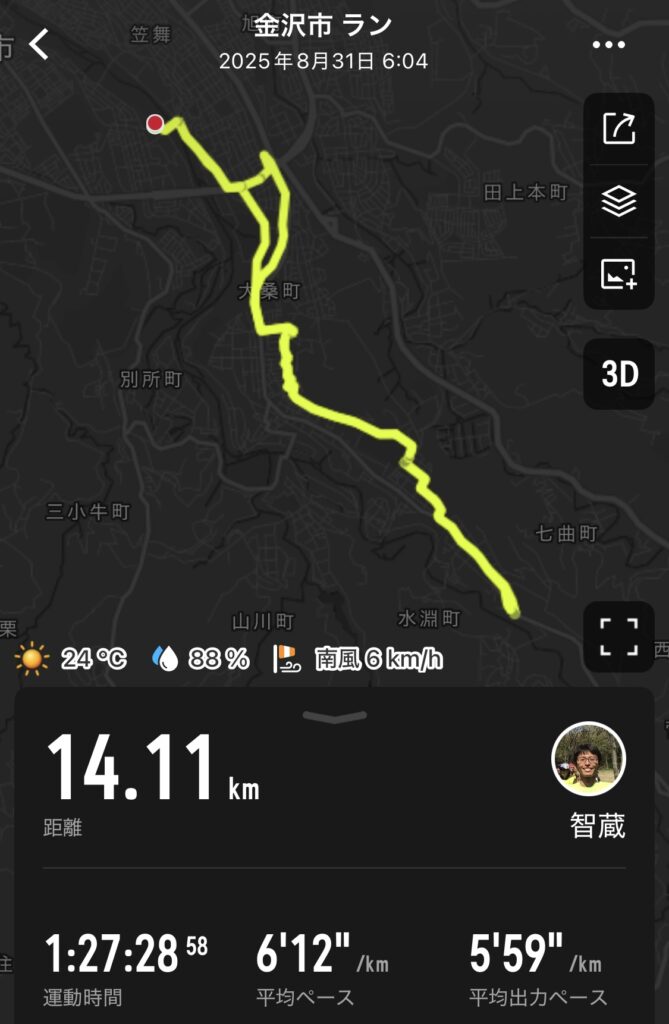Open the map layers options
This screenshot has width=669, height=1024.
[x=619, y=201]
